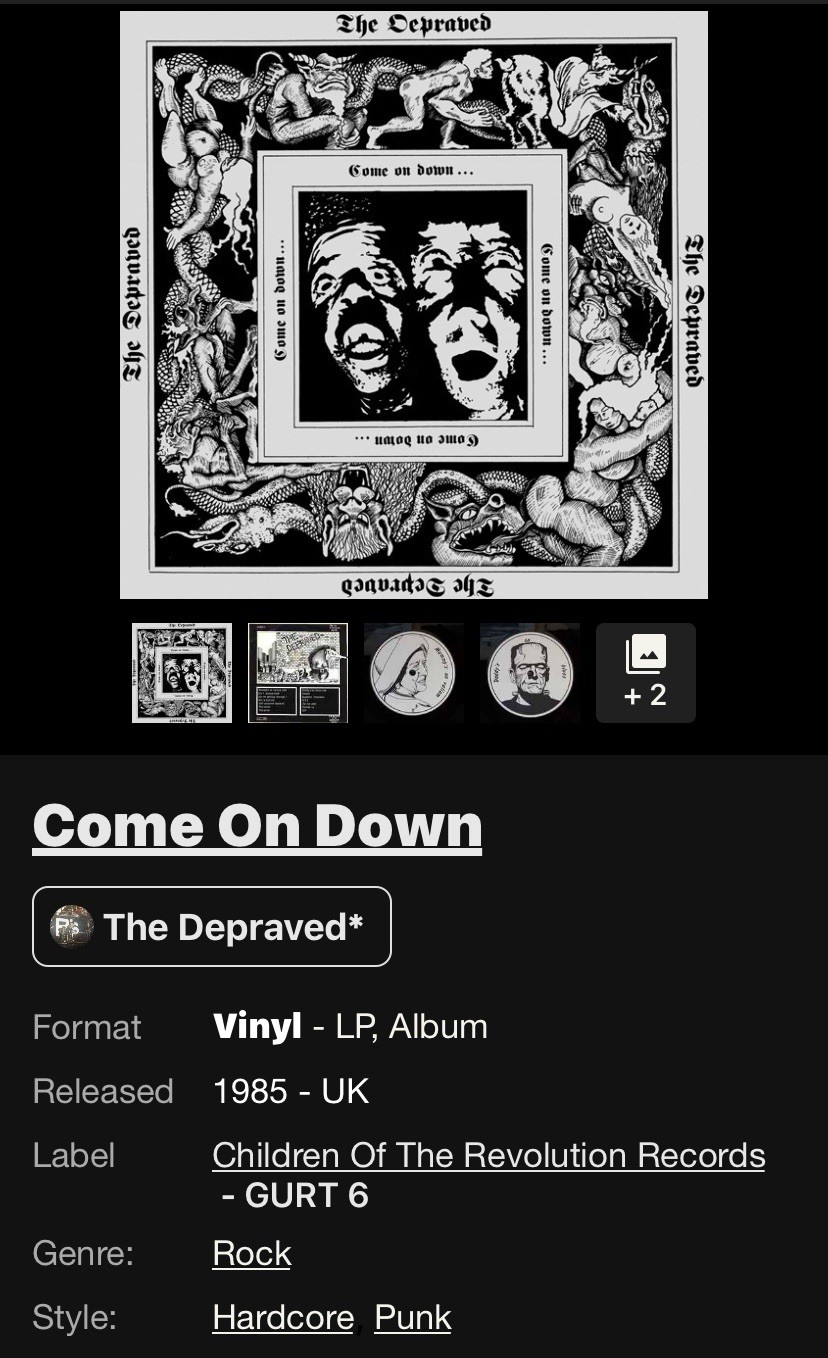Browse the Punk style
Image resolution: width=828 pixels, height=1358 pixels.
click(413, 1317)
